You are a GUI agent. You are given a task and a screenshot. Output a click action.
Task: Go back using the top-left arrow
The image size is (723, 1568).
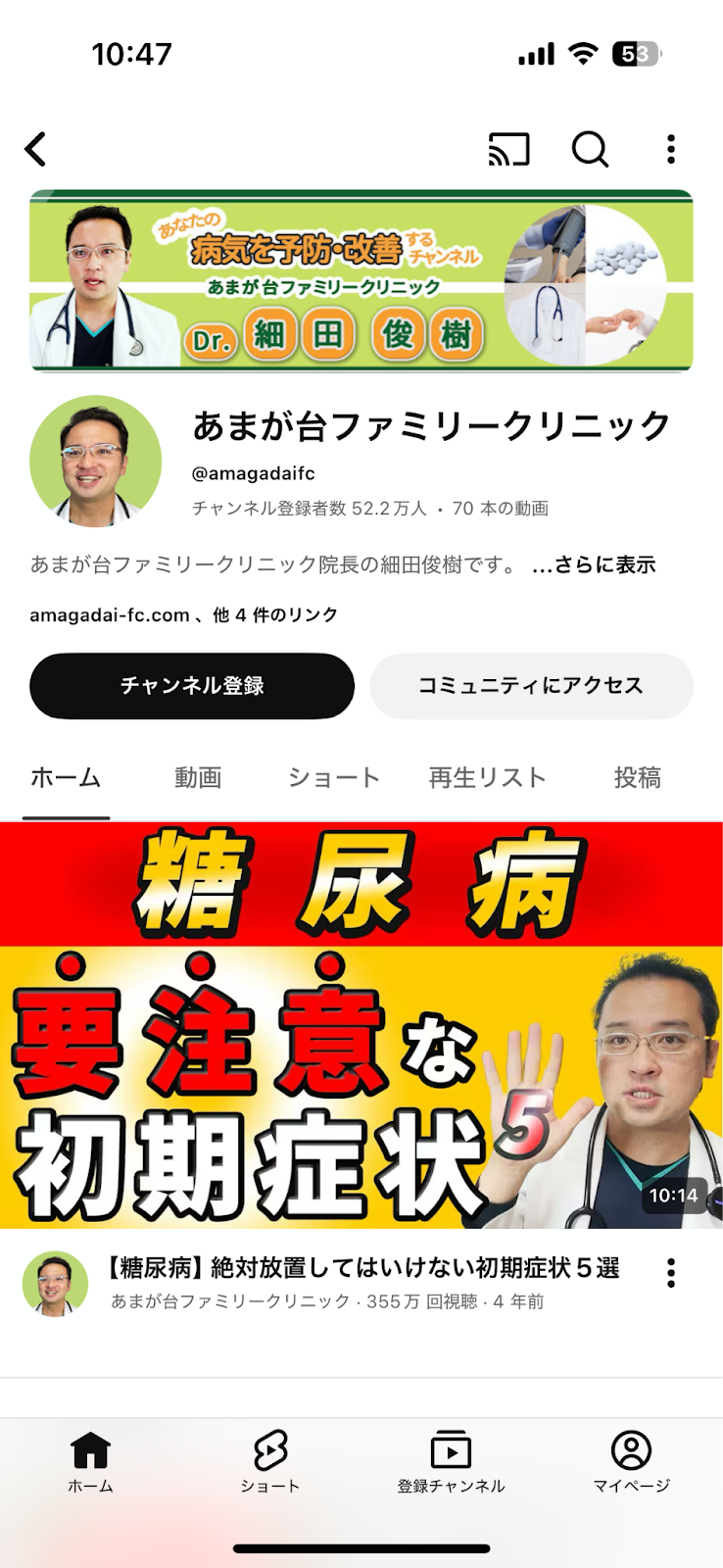[x=36, y=150]
